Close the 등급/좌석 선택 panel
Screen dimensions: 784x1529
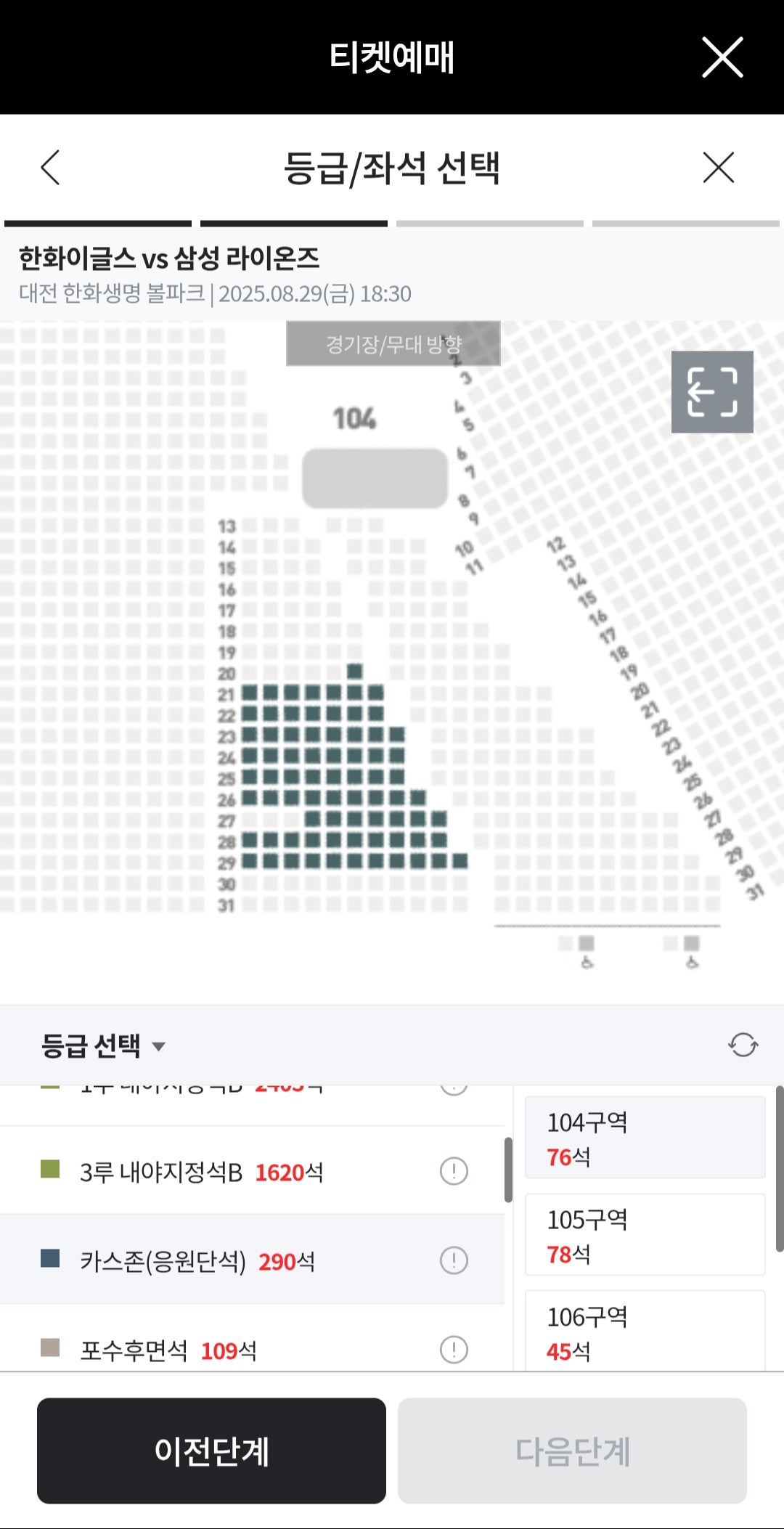(x=718, y=168)
